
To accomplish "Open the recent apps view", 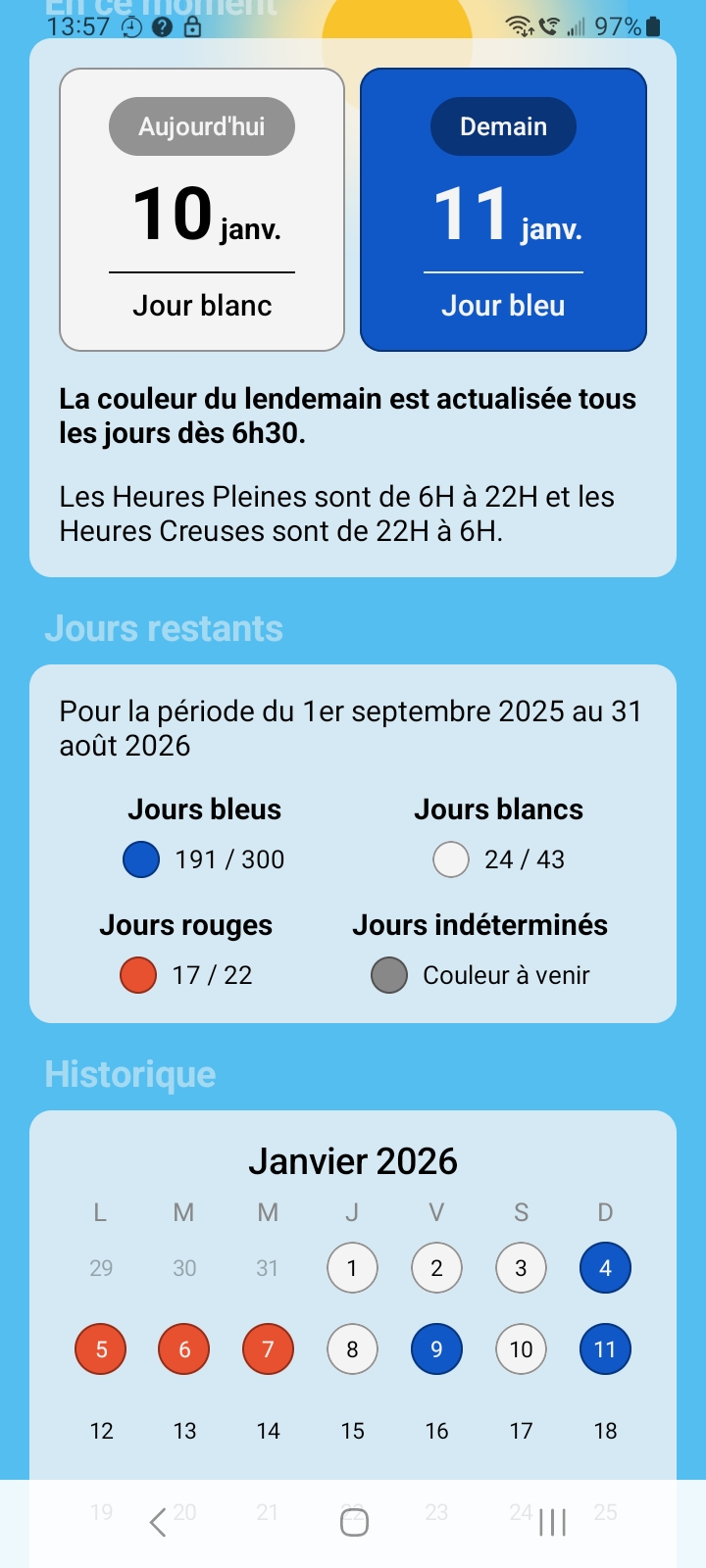I will coord(552,1522).
